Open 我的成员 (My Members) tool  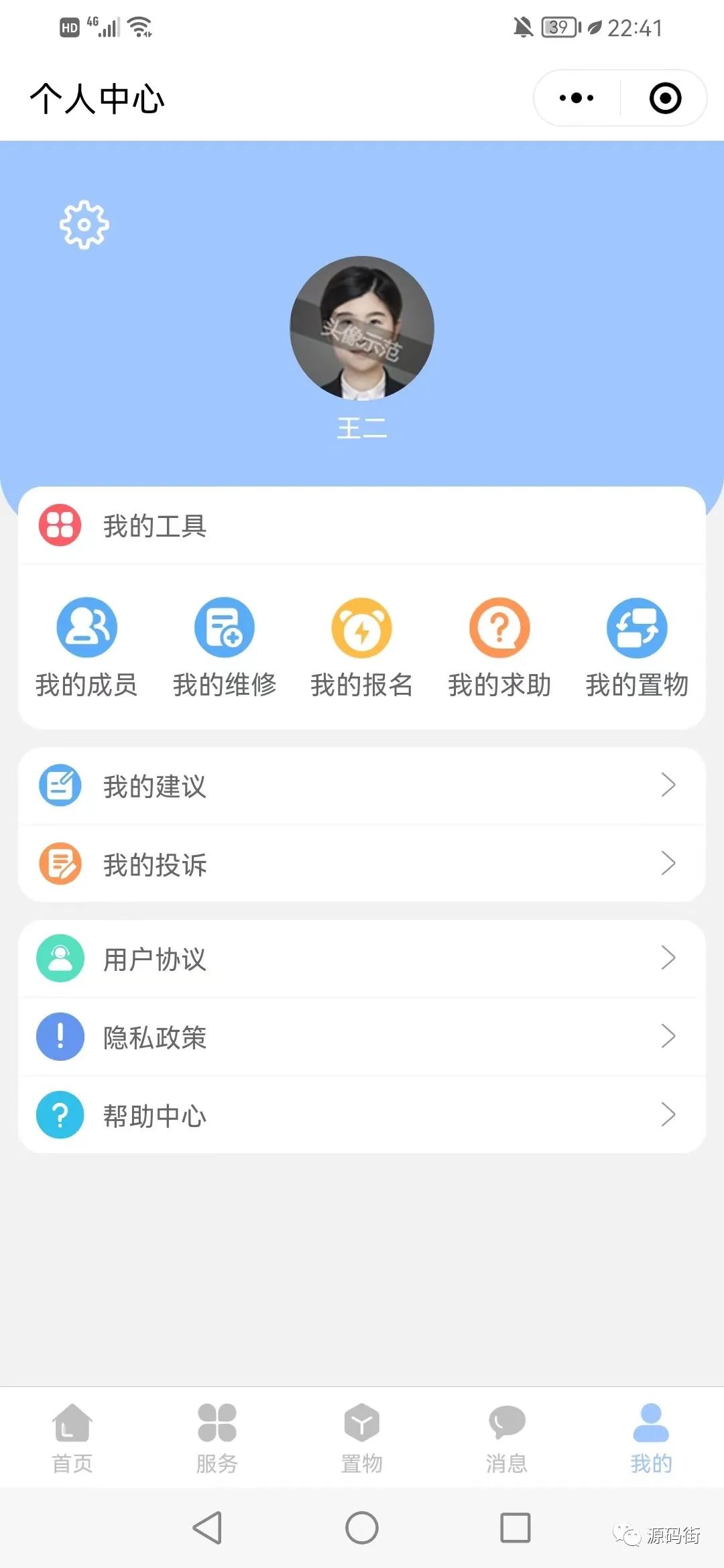(87, 643)
